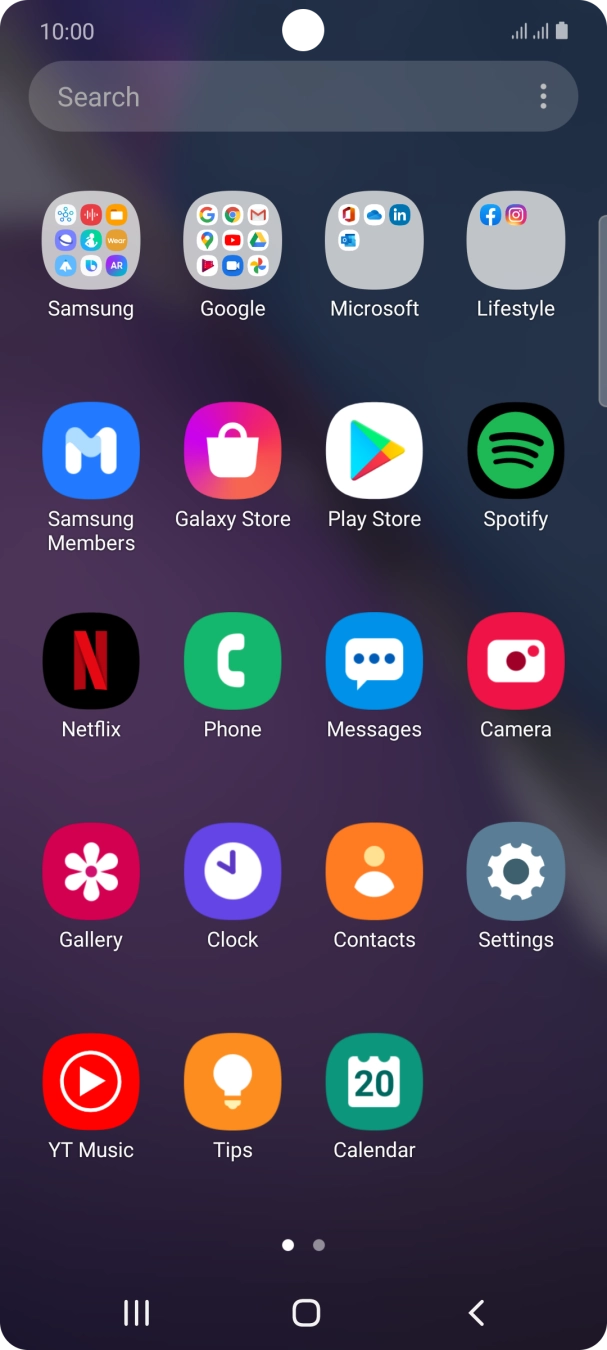Screen dimensions: 607x1350
Task: Open the three-dot overflow menu
Action: click(543, 97)
